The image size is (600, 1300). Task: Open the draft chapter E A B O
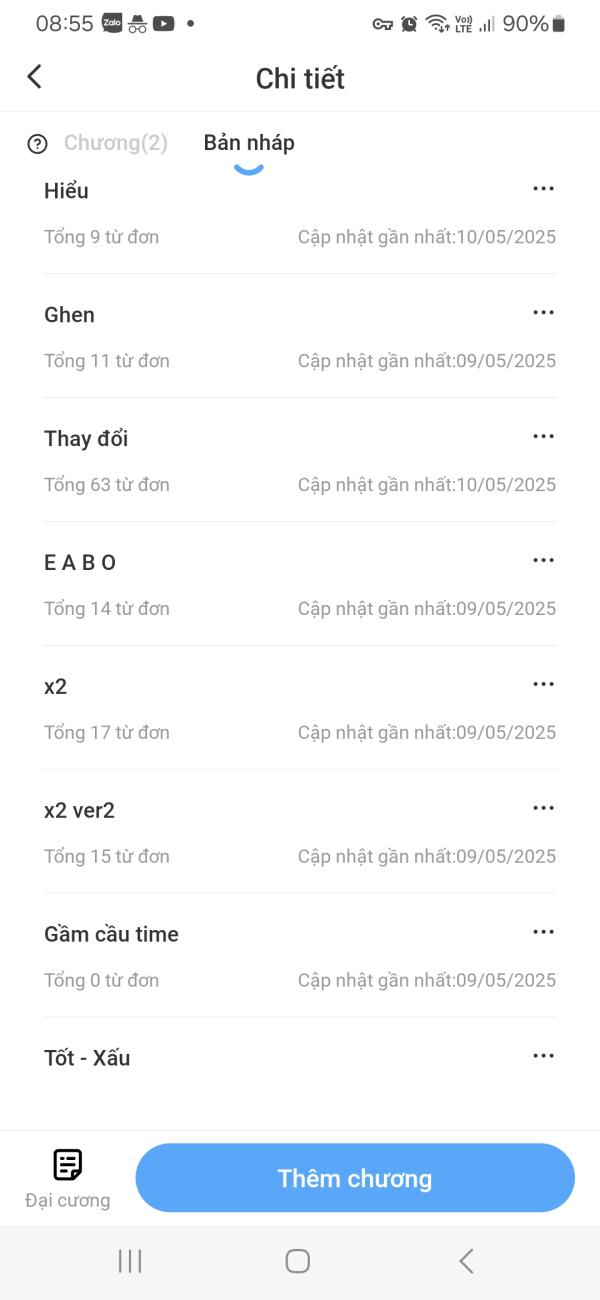click(80, 563)
